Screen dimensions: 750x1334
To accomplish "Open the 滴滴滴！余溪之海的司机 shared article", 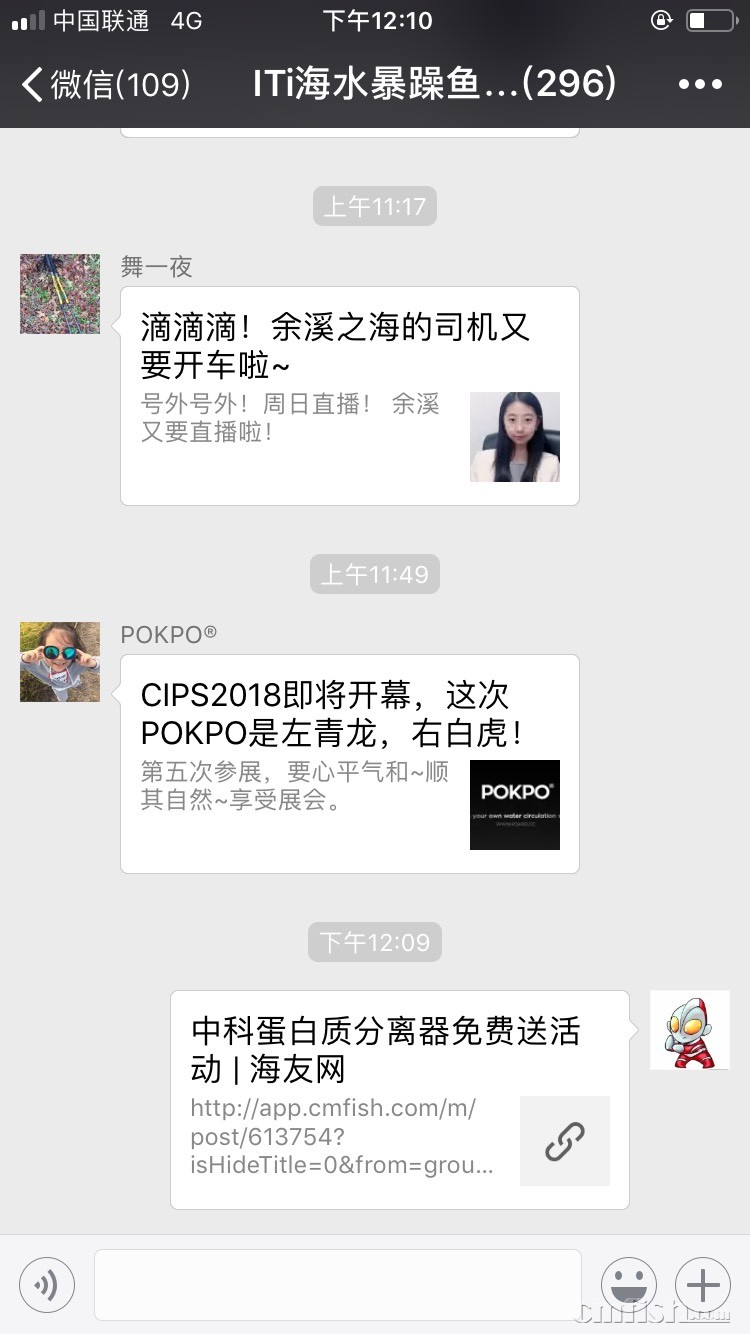I will (x=349, y=396).
